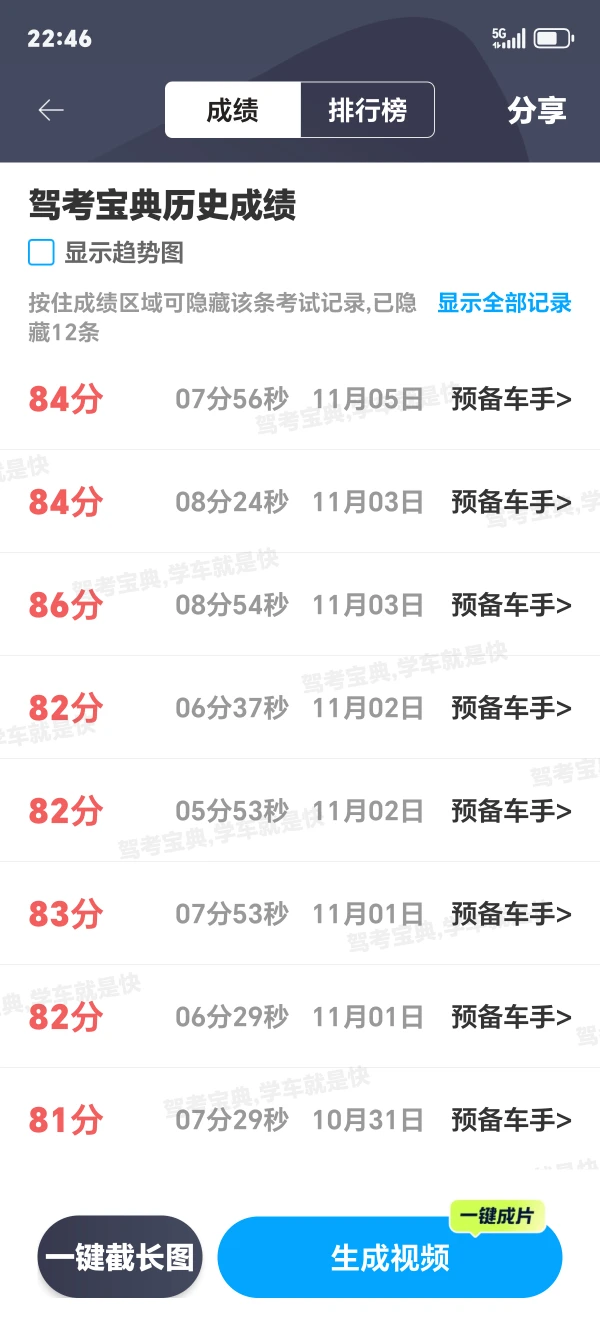Switch to the 排行榜 tab
Image resolution: width=600 pixels, height=1326 pixels.
(x=367, y=110)
